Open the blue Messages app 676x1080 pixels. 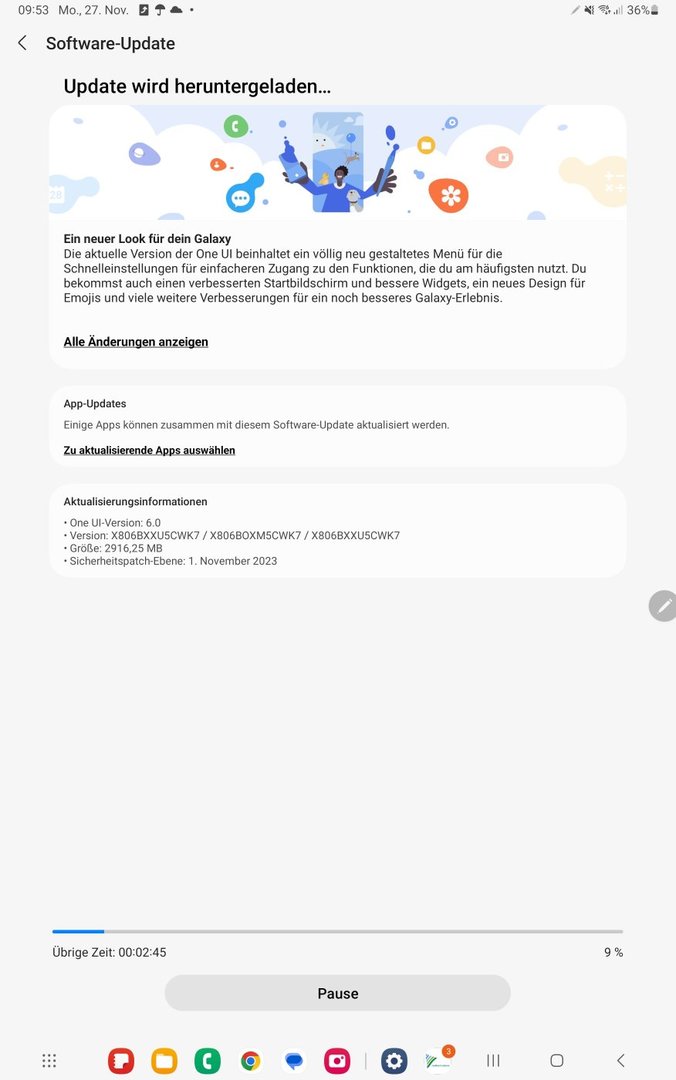pyautogui.click(x=294, y=1061)
